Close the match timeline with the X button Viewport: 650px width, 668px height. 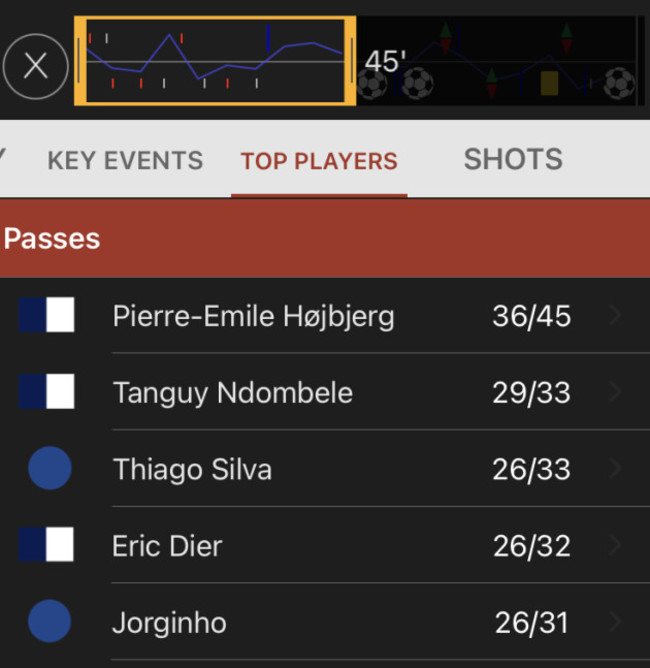(x=36, y=66)
